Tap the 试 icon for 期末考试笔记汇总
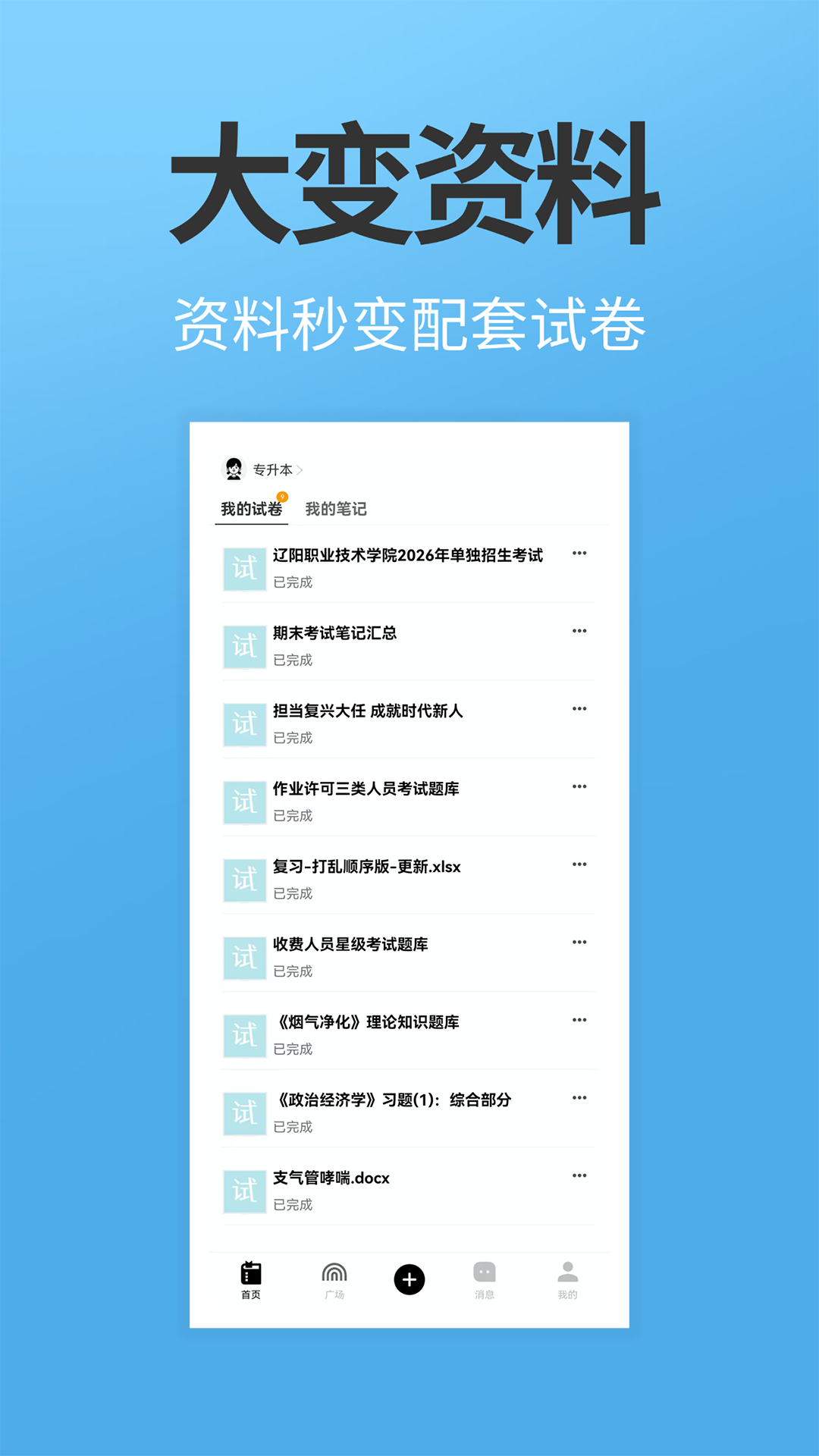 243,645
